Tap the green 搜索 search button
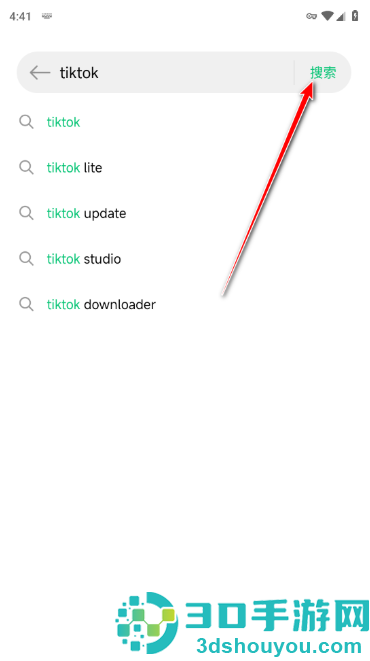The height and width of the screenshot is (661, 370). click(x=323, y=73)
